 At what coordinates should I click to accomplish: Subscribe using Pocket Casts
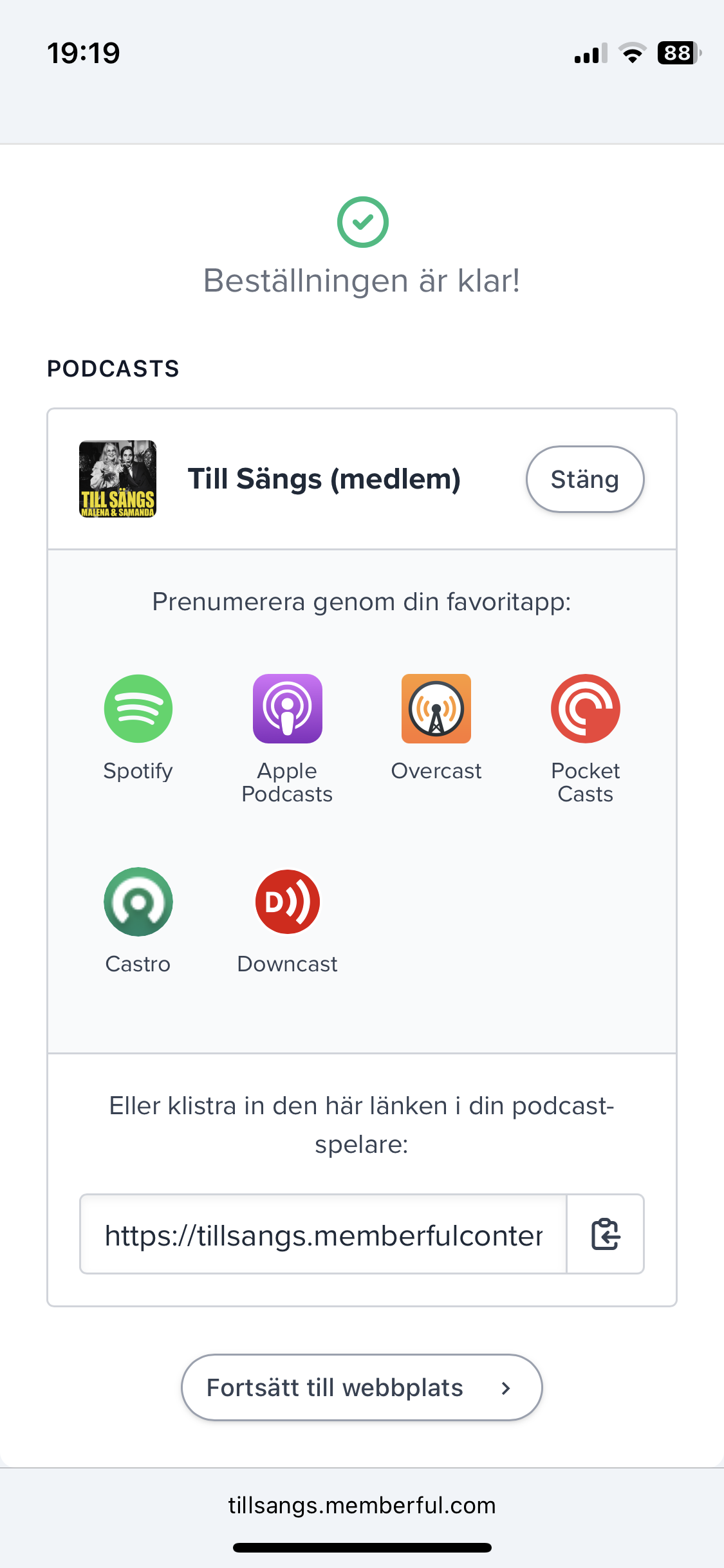[585, 709]
